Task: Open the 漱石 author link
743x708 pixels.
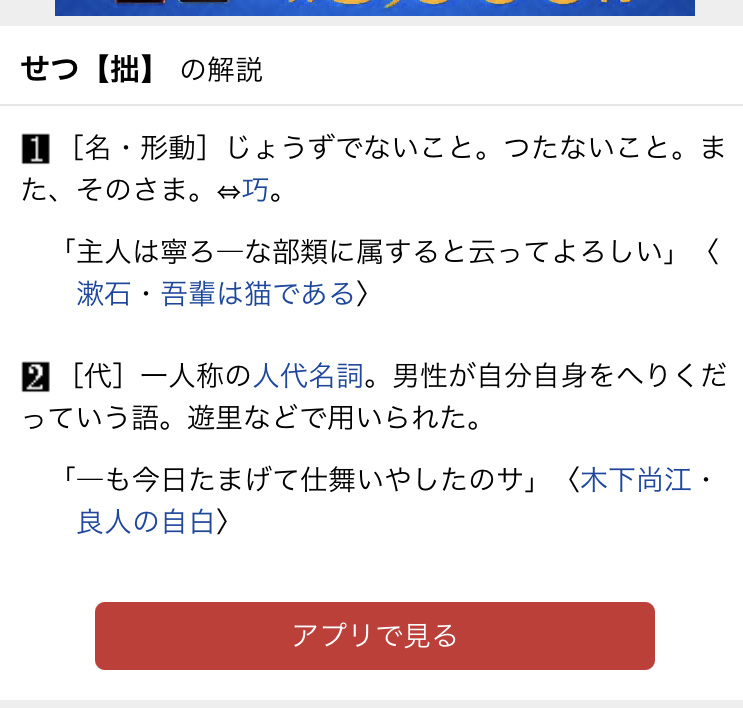Action: click(x=103, y=293)
